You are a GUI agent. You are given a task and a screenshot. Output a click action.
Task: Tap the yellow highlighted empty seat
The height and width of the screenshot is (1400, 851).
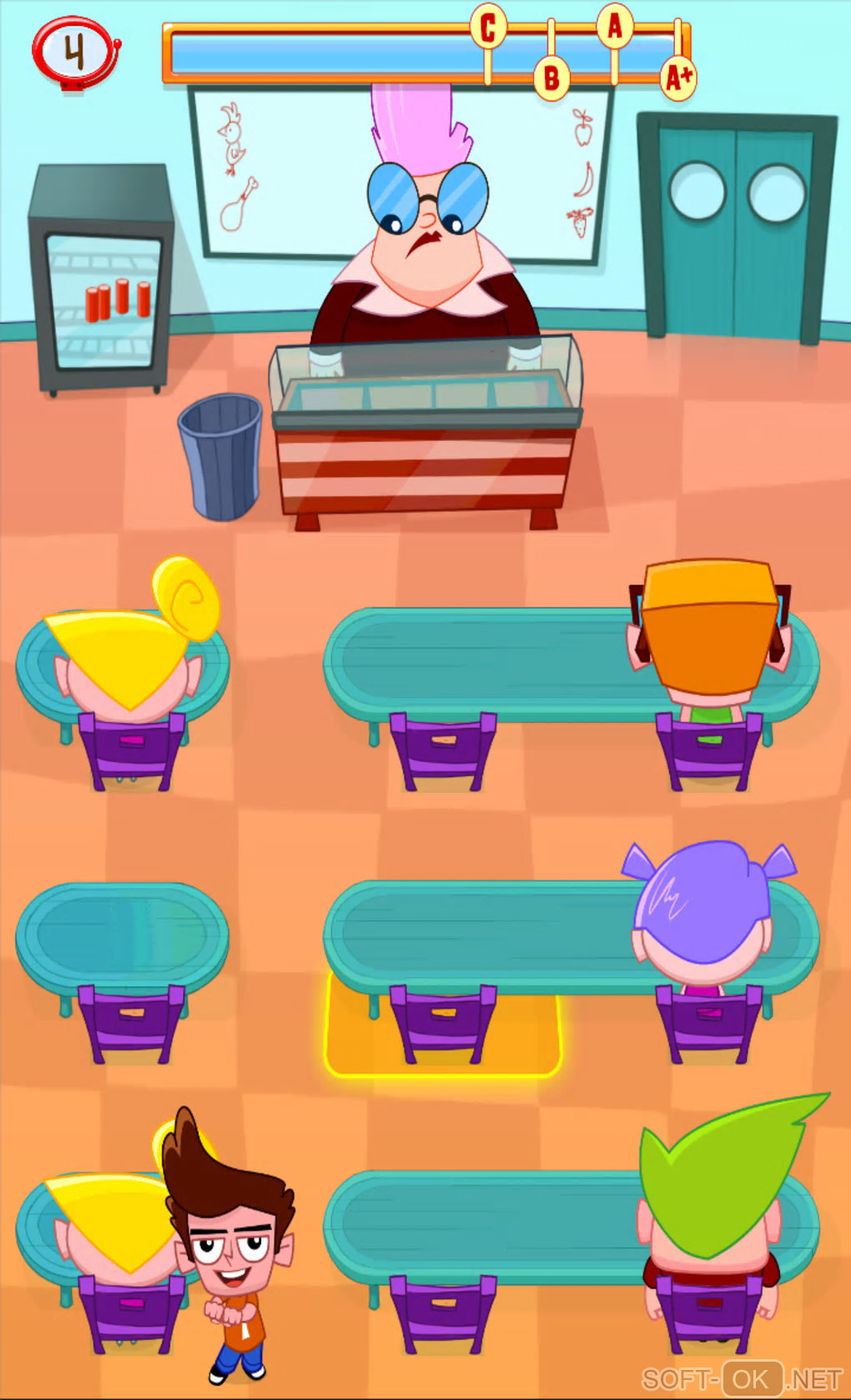442,1026
